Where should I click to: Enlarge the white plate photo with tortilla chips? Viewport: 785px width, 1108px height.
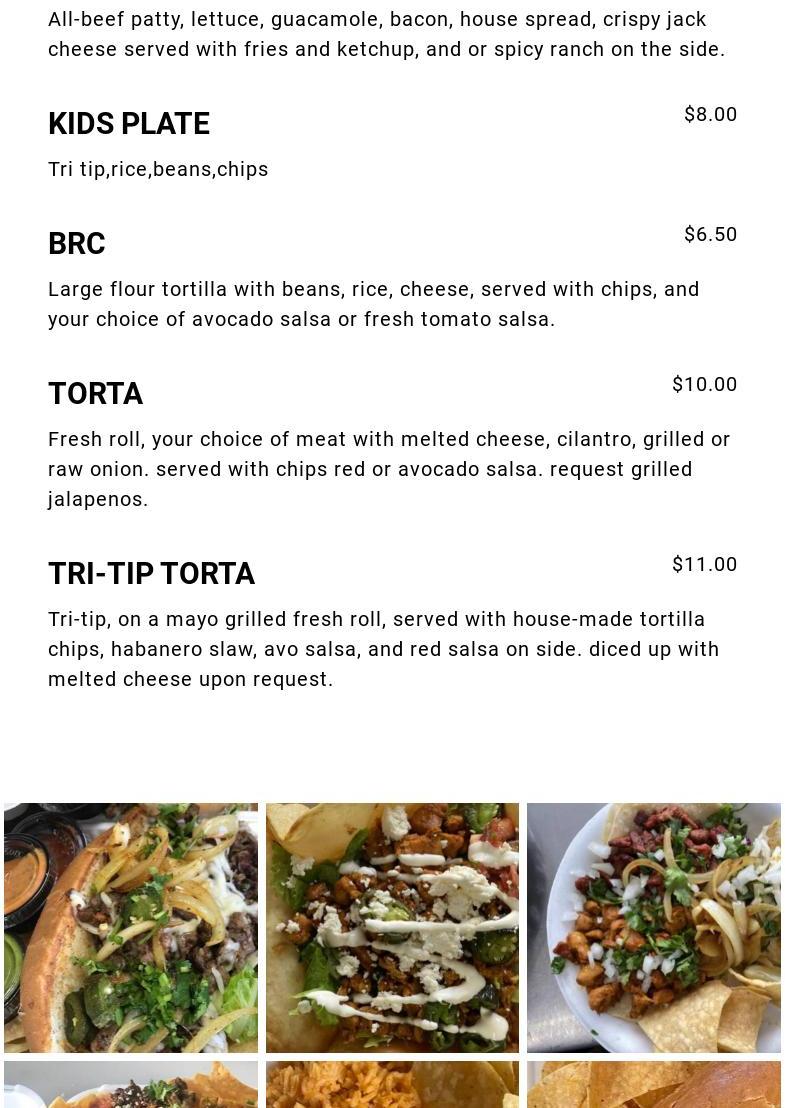(x=654, y=927)
